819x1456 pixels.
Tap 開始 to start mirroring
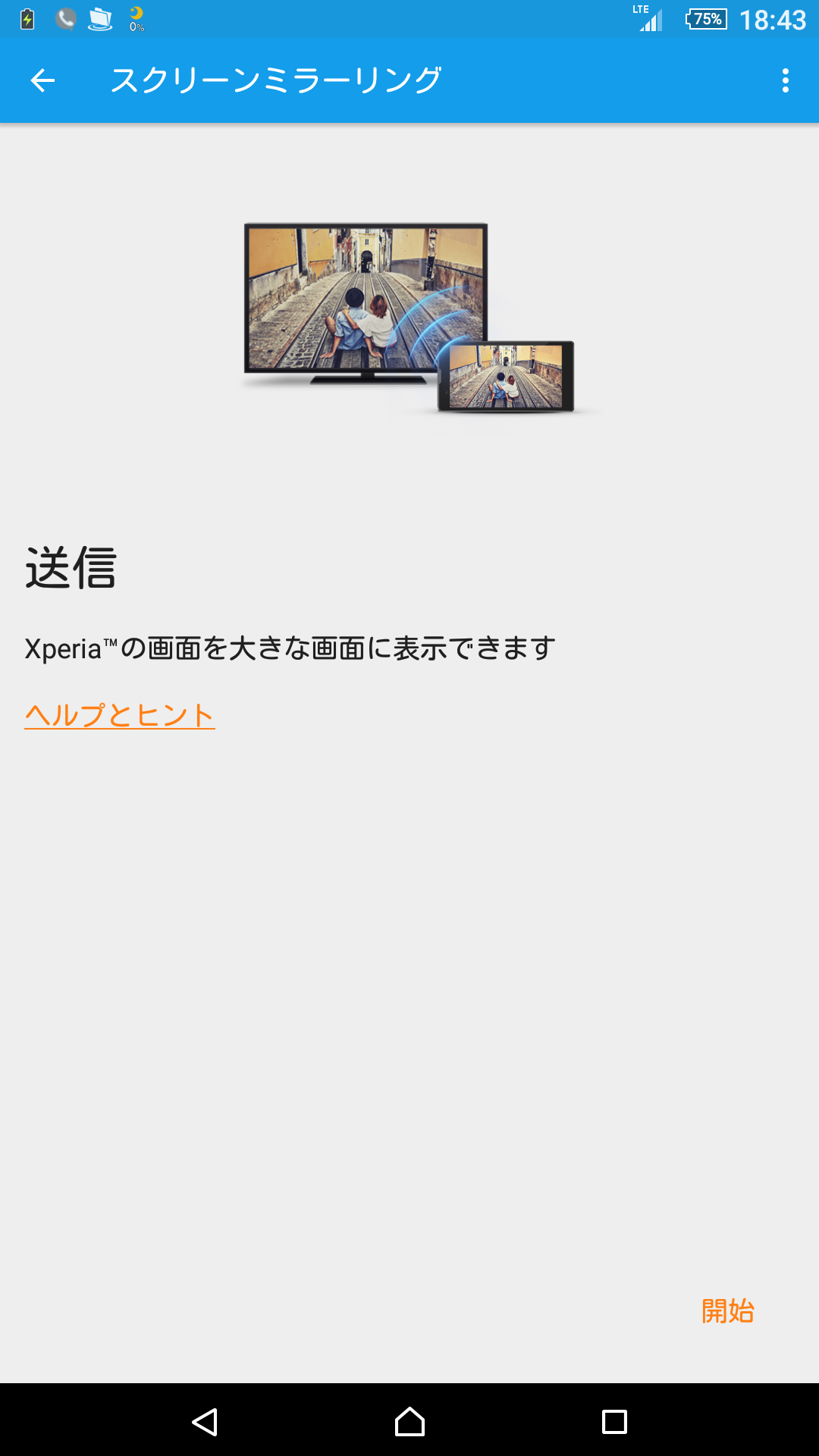click(727, 1310)
